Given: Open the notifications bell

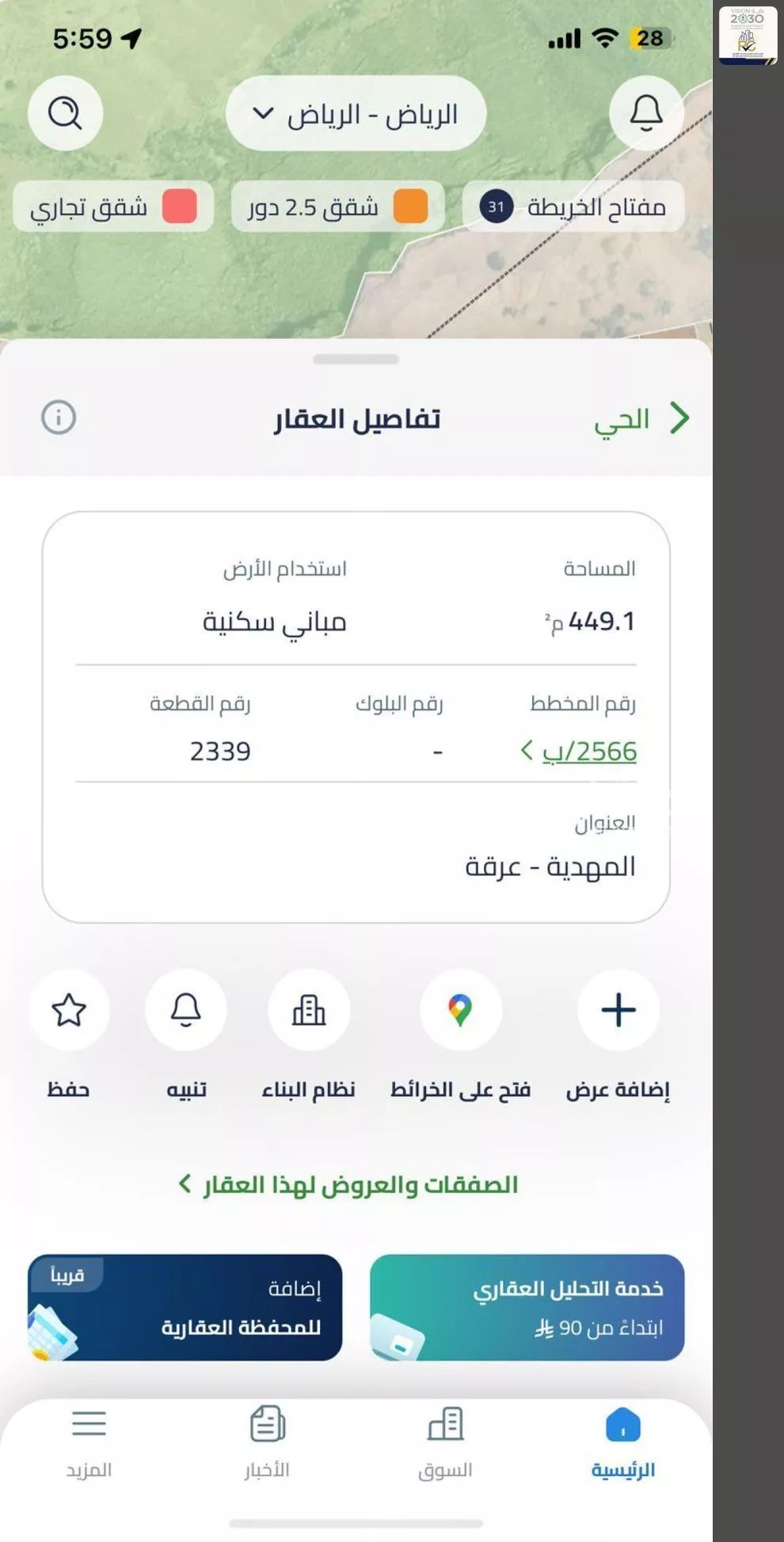Looking at the screenshot, I should click(645, 113).
